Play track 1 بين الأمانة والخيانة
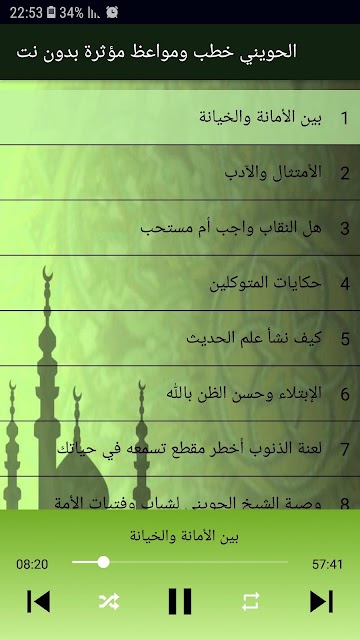Screen dimensions: 360x640 click(x=180, y=117)
